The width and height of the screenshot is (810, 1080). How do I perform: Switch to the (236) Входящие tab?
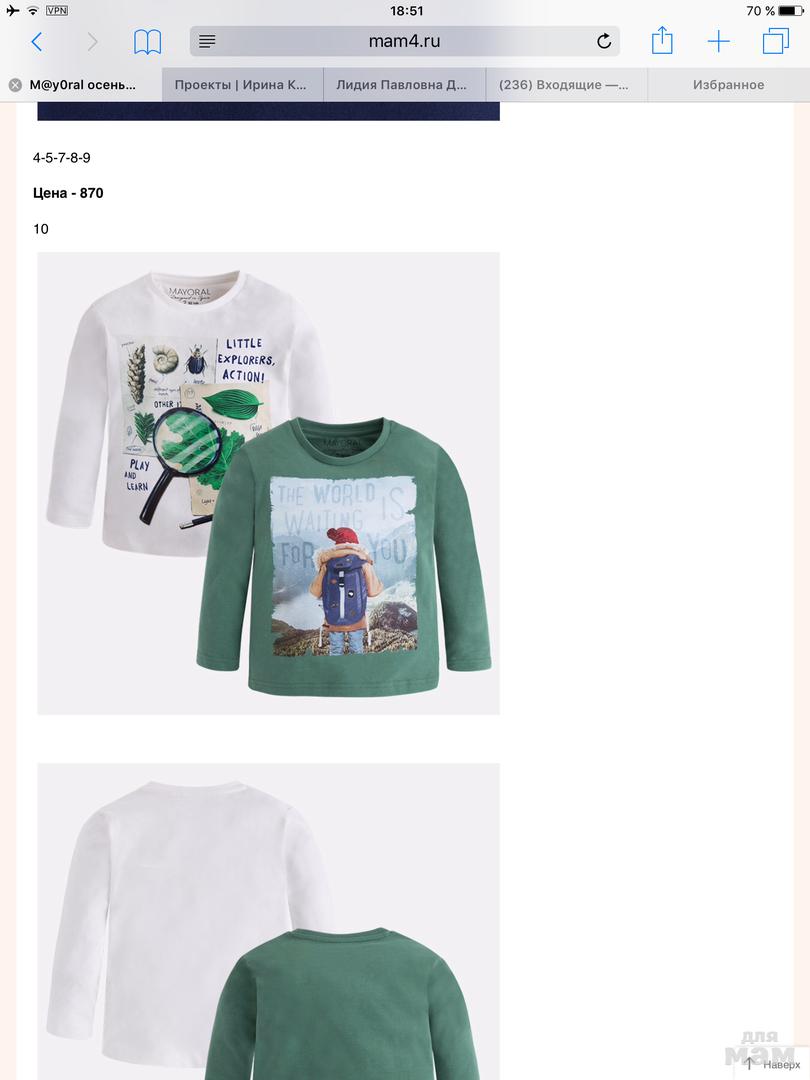click(x=566, y=85)
